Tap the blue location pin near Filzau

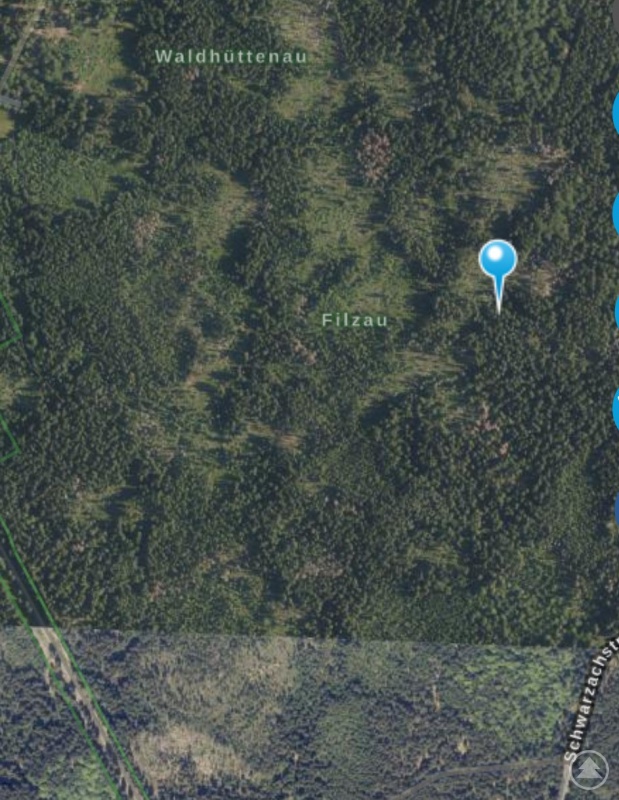498,264
